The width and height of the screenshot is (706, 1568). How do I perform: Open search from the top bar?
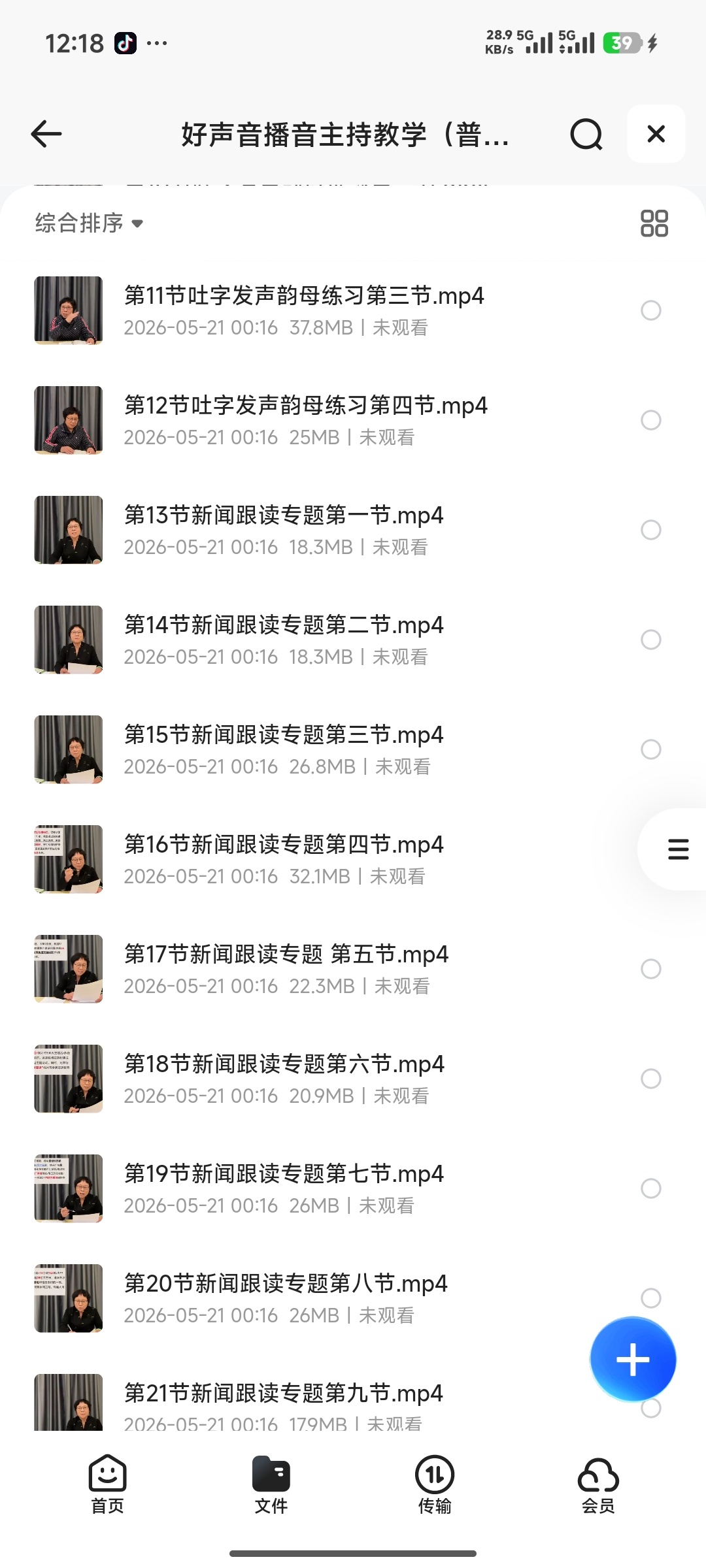pyautogui.click(x=586, y=135)
